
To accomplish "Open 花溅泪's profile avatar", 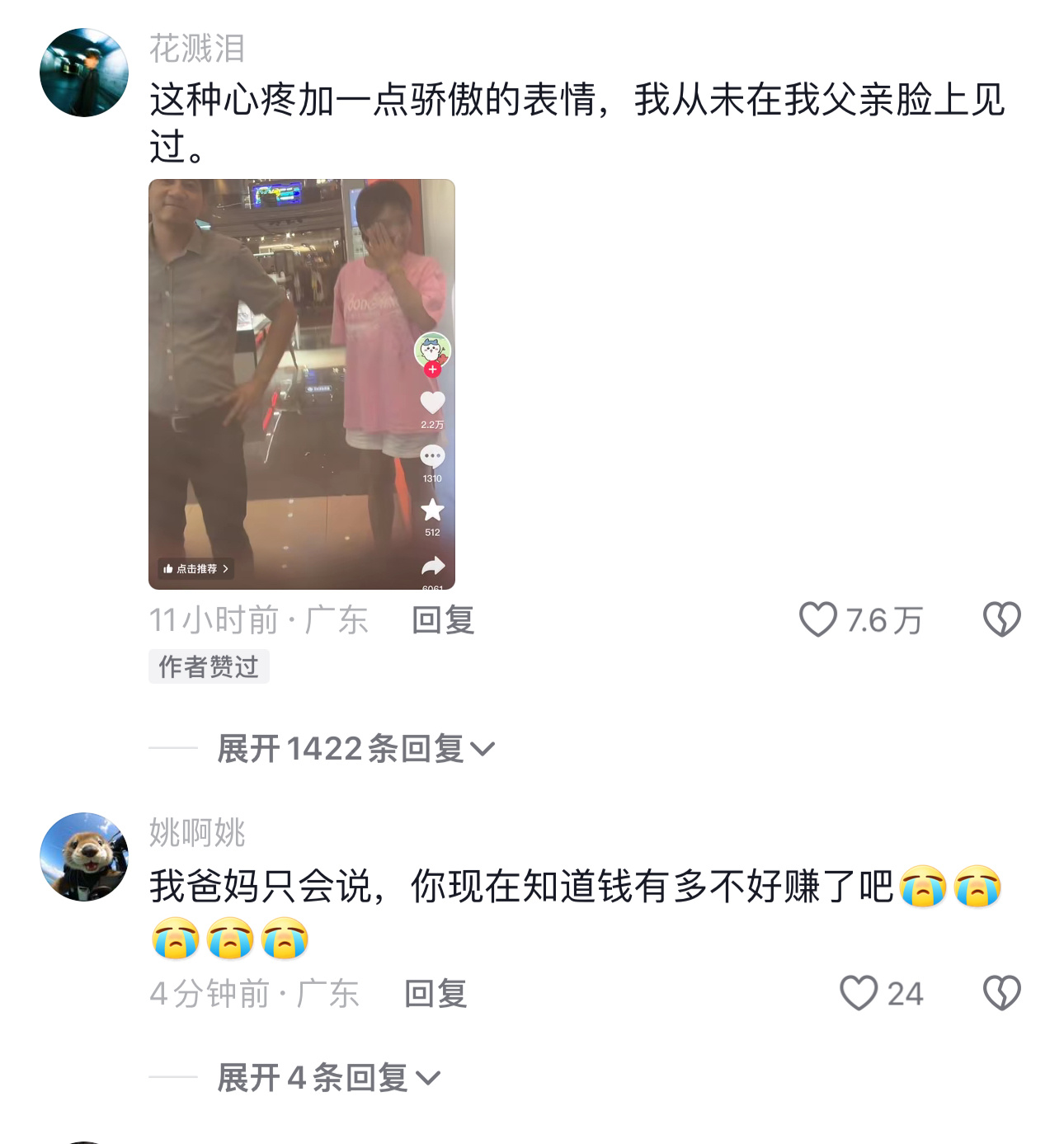I will (84, 73).
